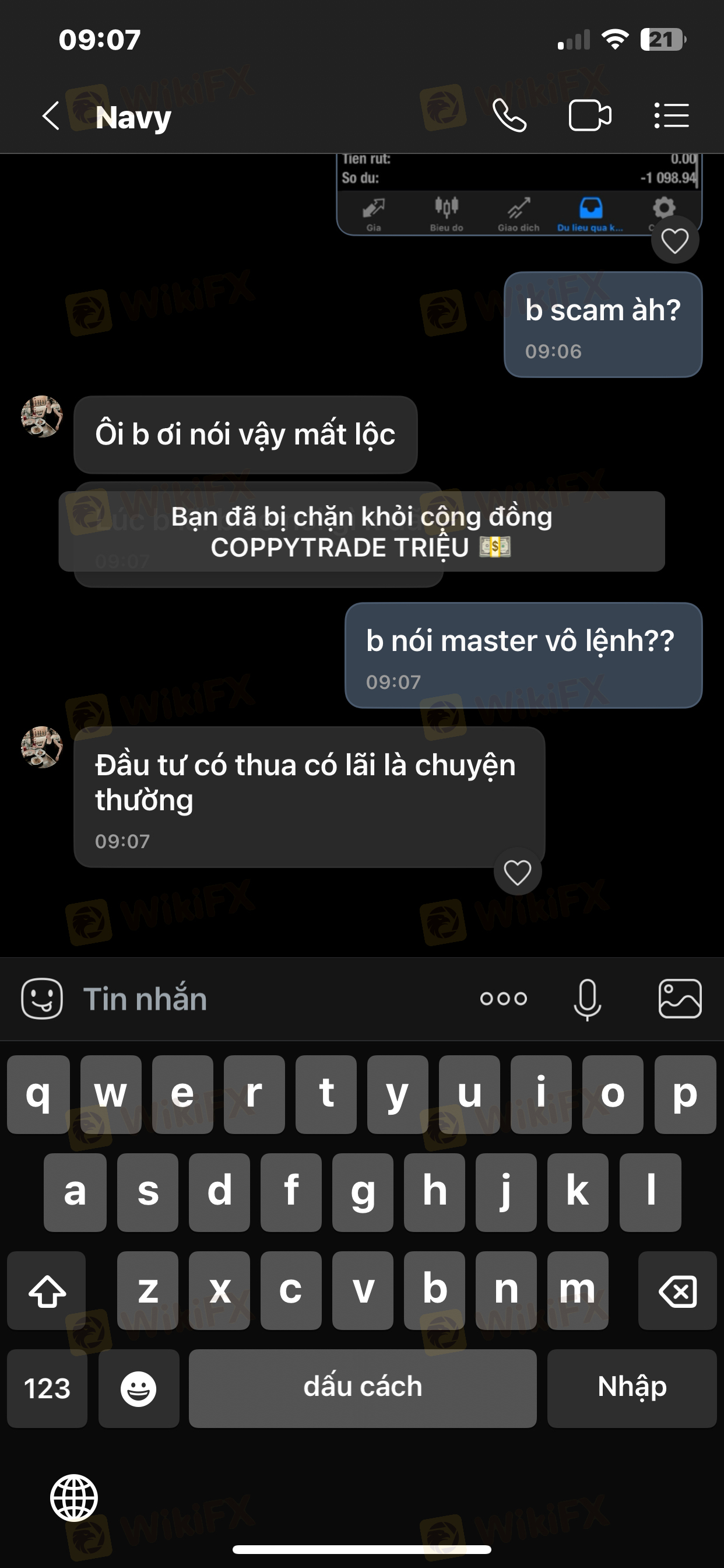Record a voice message with the microphone
This screenshot has height=1568, width=724.
coord(587,999)
